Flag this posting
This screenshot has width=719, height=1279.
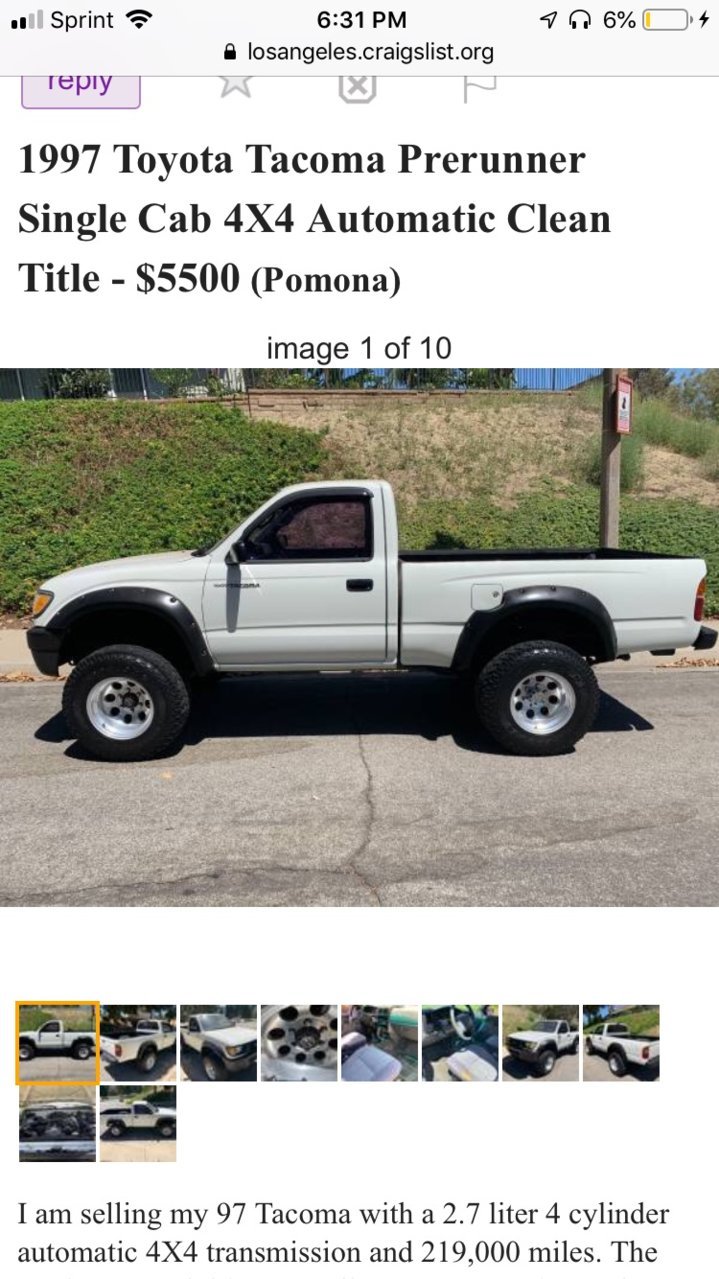[479, 89]
